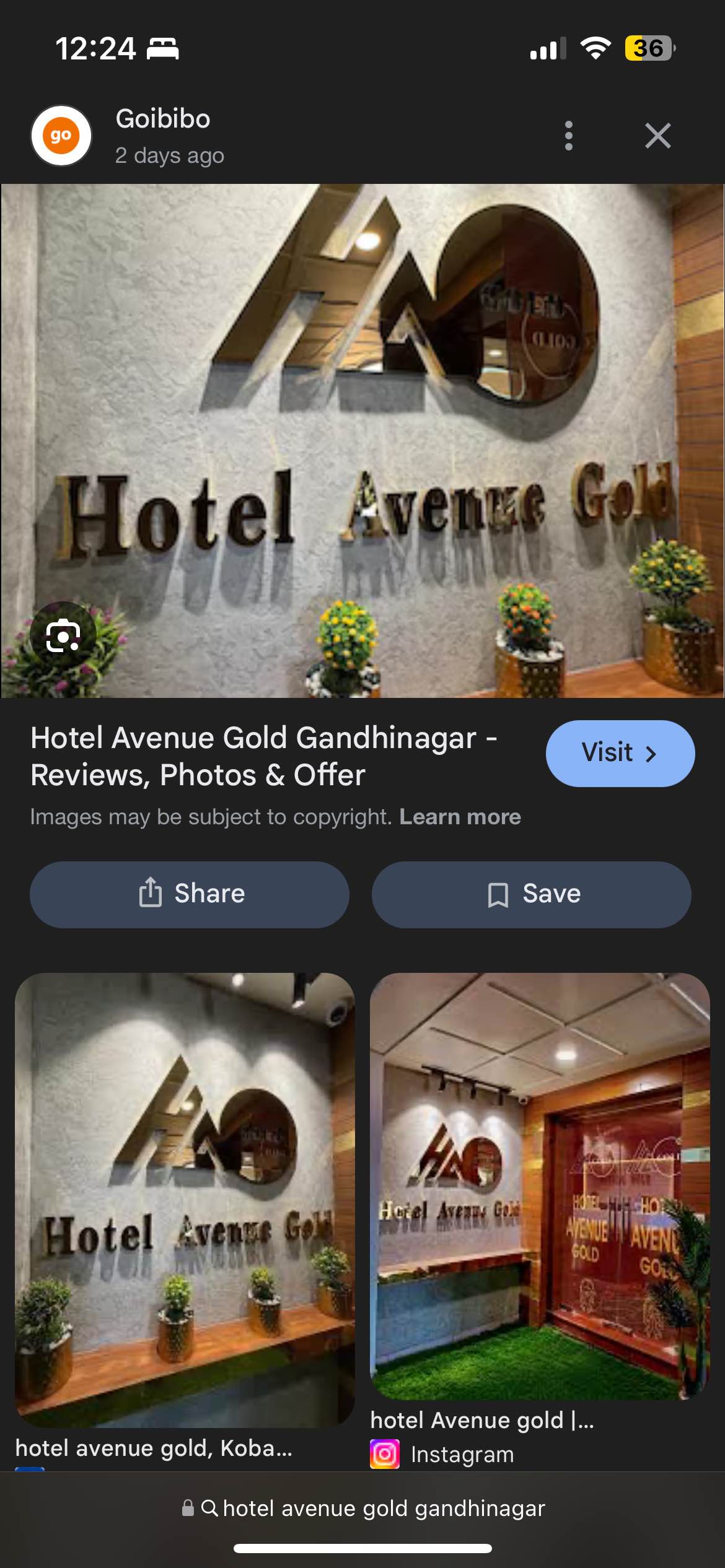
Task: Search this image with Google Lens
Action: click(63, 635)
